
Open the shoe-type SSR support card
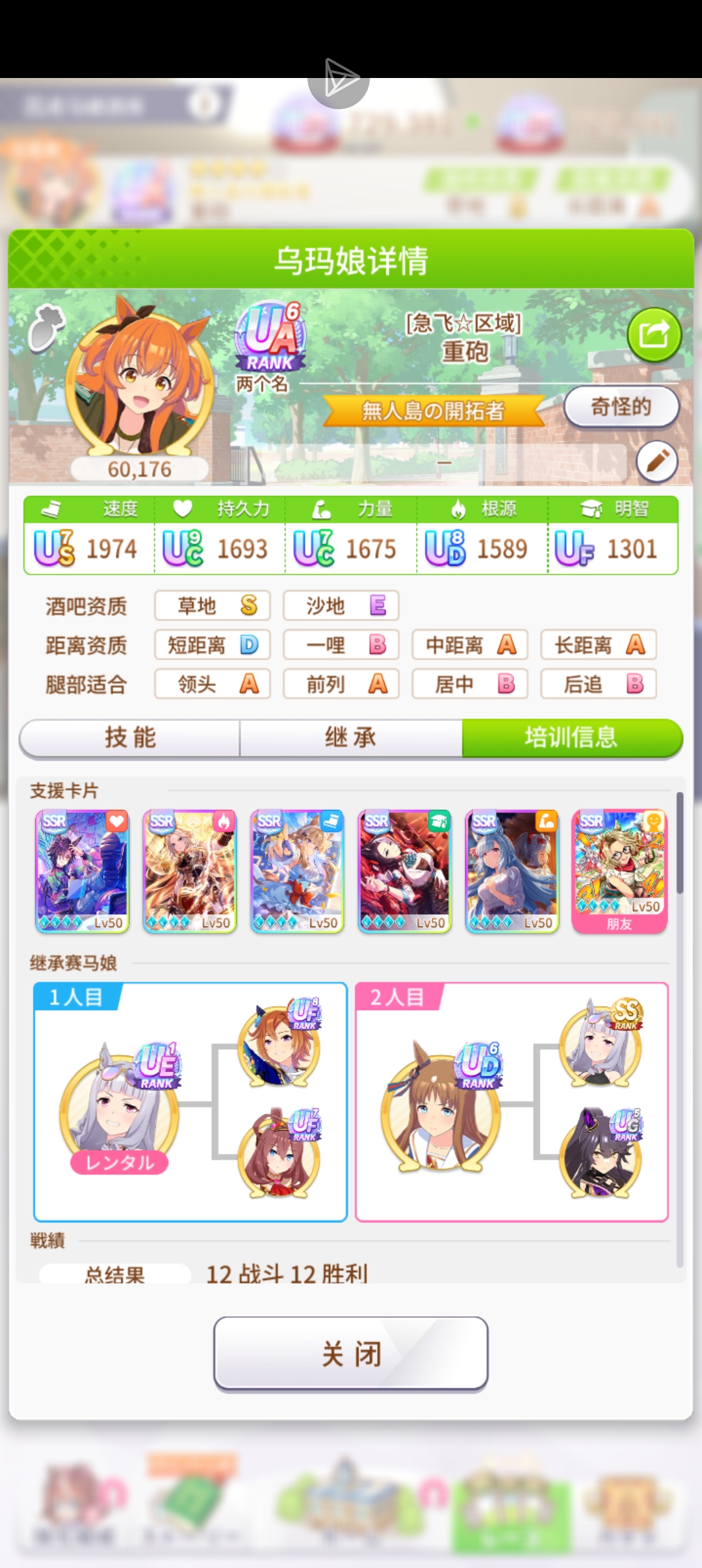(x=297, y=871)
